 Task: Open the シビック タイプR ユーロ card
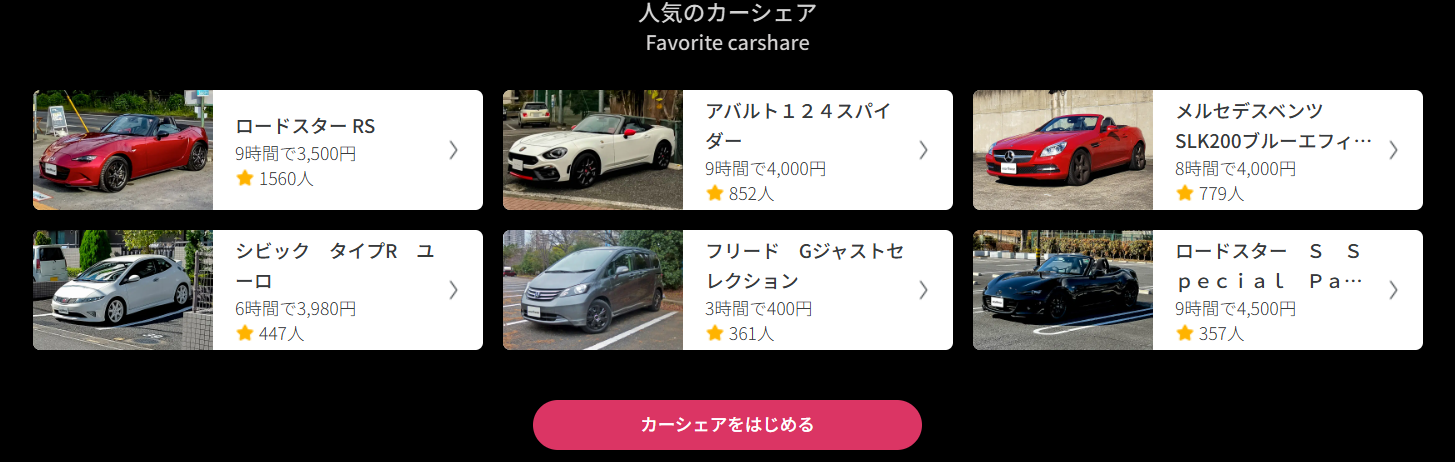click(x=258, y=290)
